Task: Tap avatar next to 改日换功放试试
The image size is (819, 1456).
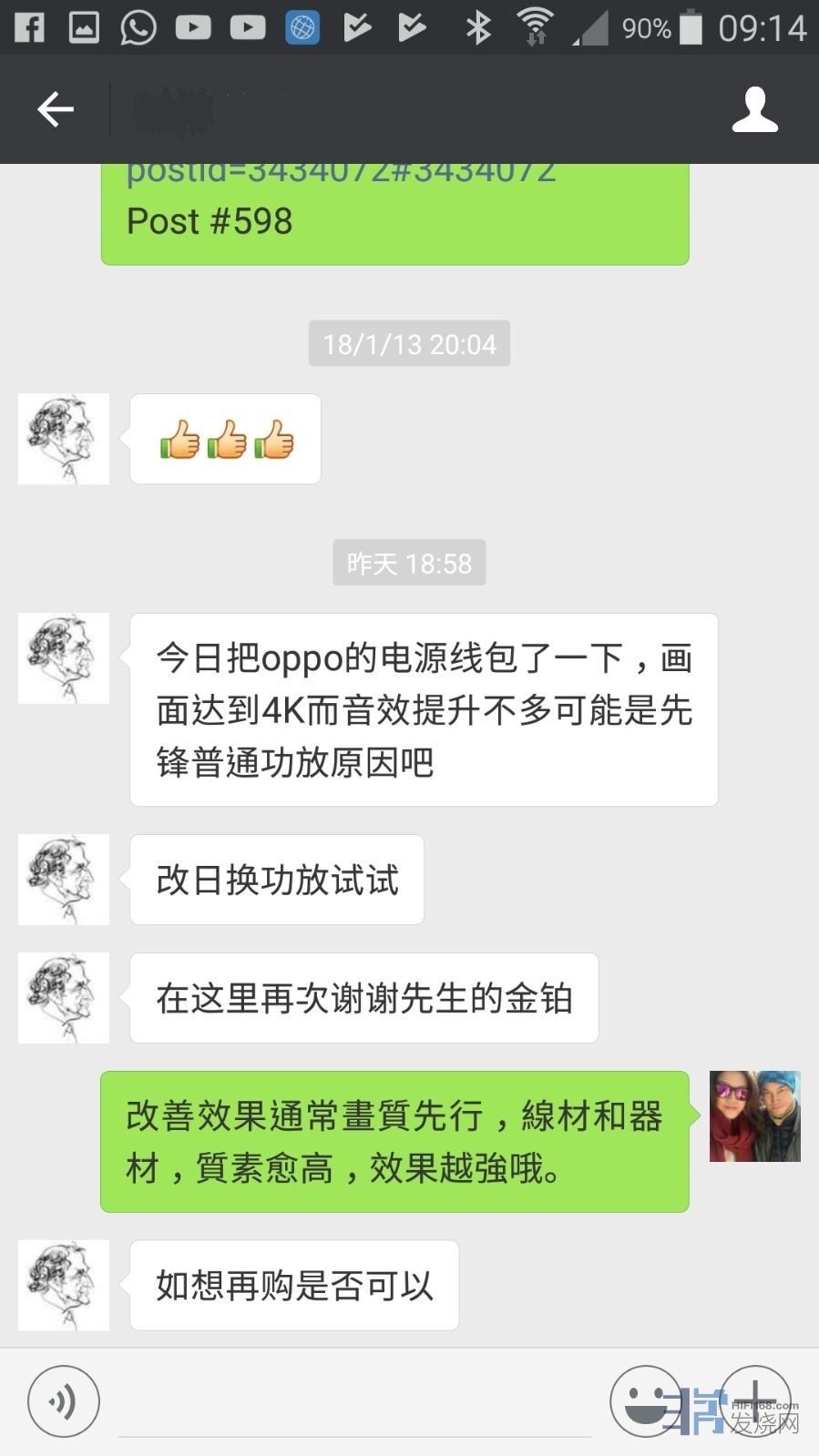Action: point(64,880)
